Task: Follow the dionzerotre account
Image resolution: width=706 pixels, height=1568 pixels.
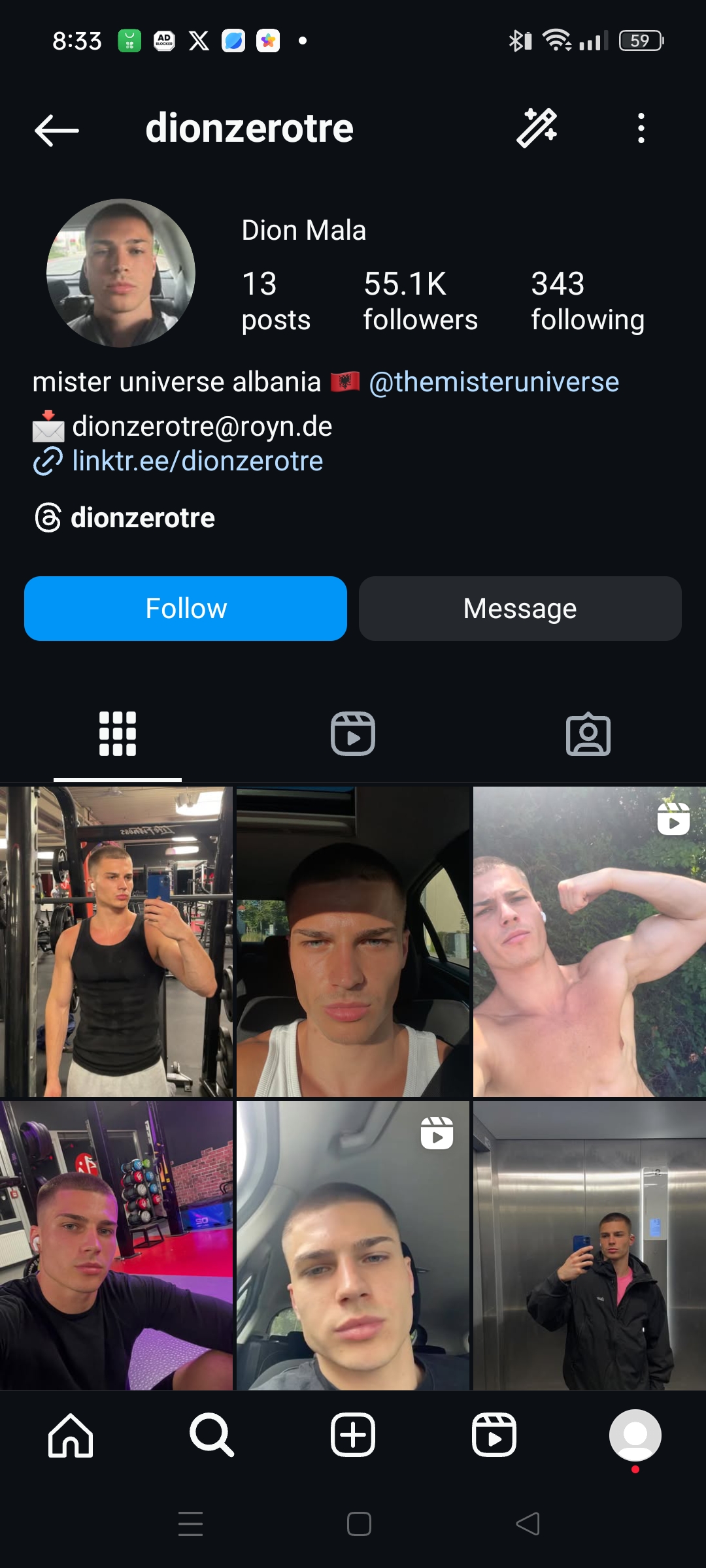Action: (185, 608)
